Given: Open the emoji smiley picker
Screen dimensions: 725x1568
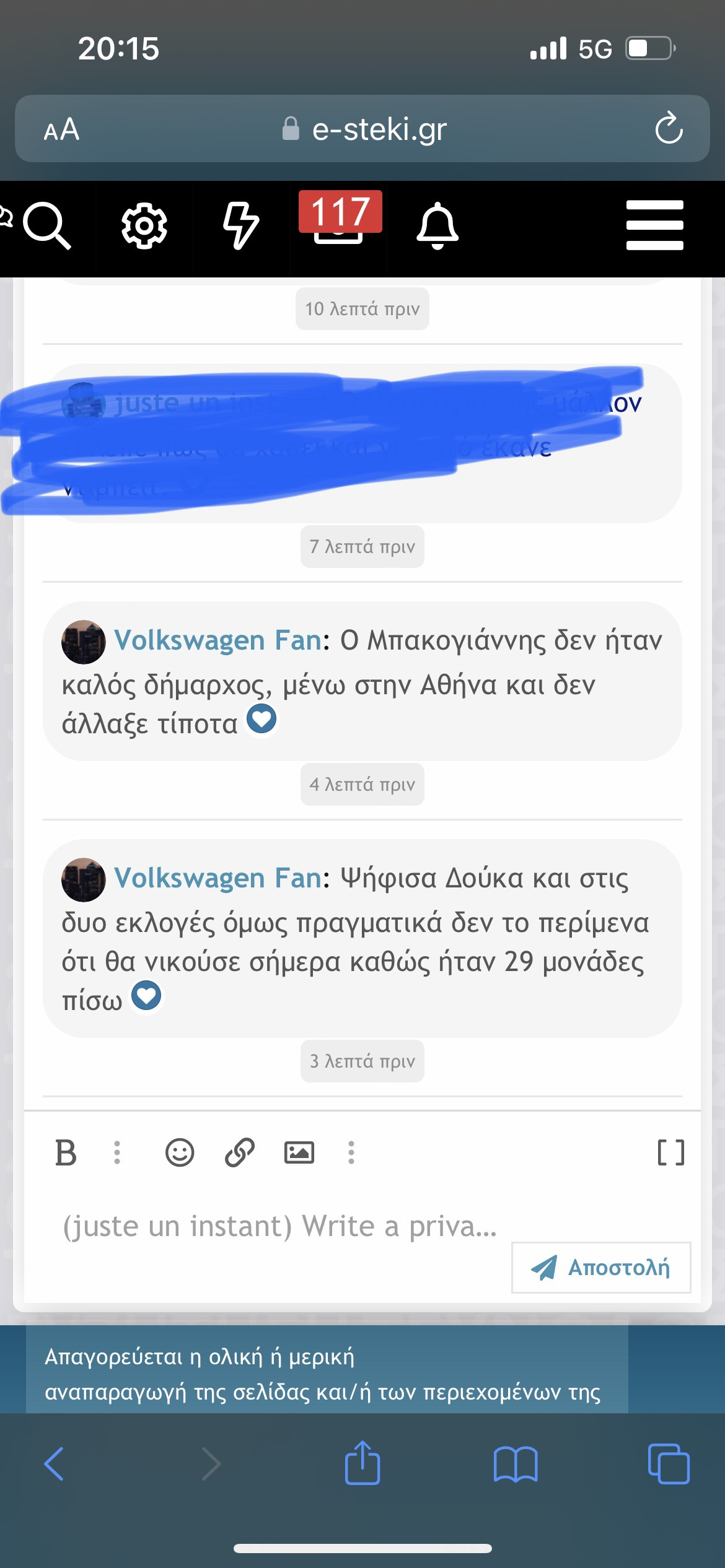Looking at the screenshot, I should tap(180, 1153).
